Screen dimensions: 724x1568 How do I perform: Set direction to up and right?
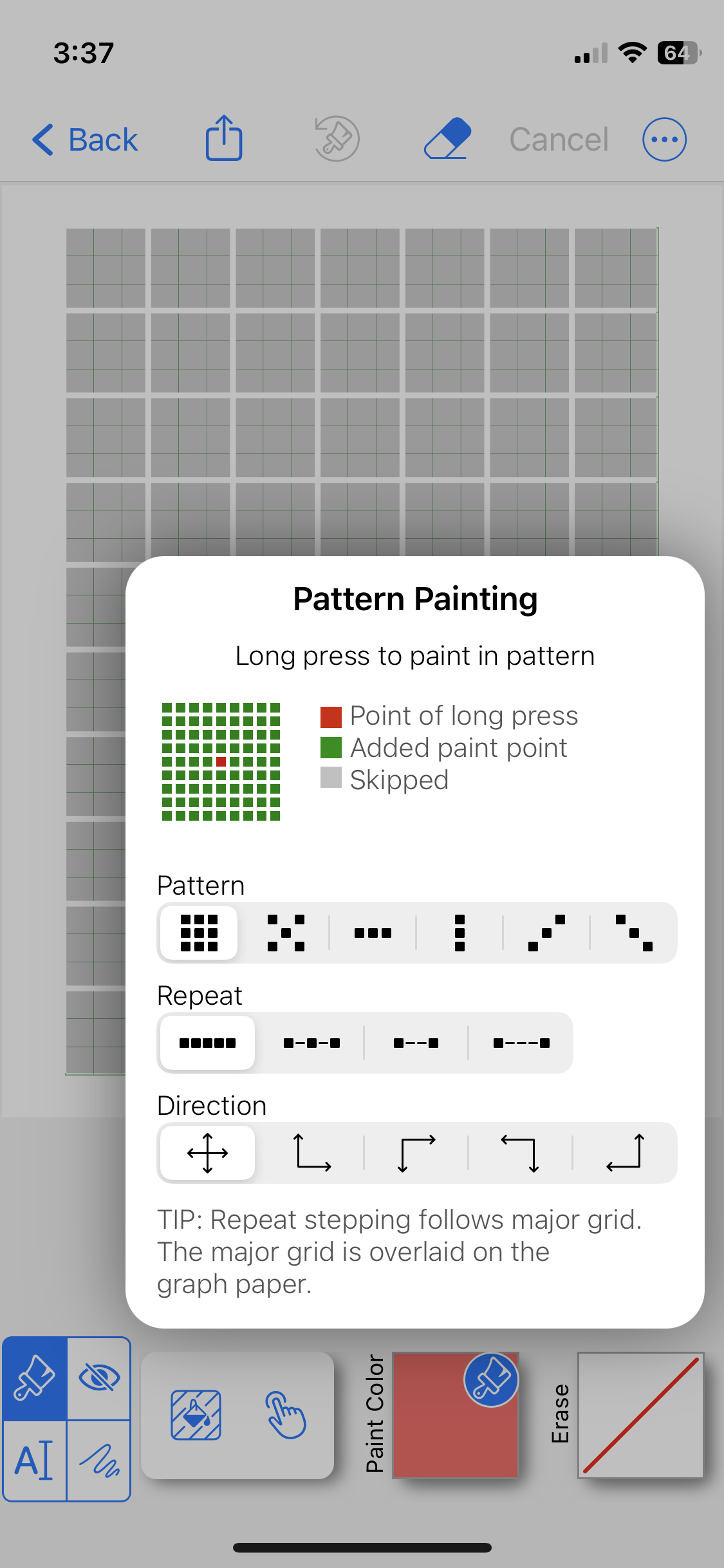tap(311, 1153)
